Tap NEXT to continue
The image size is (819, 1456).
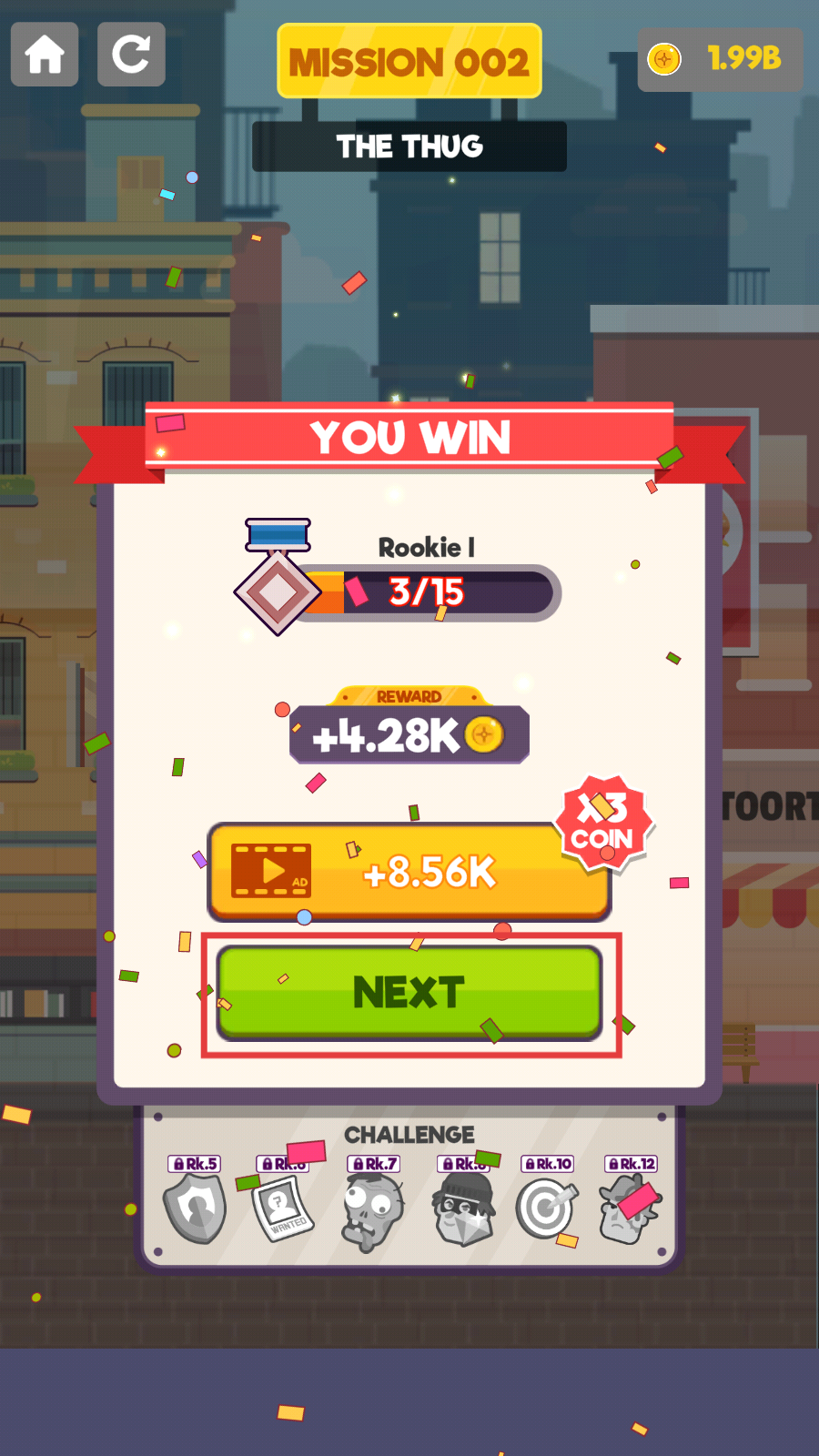pyautogui.click(x=409, y=992)
